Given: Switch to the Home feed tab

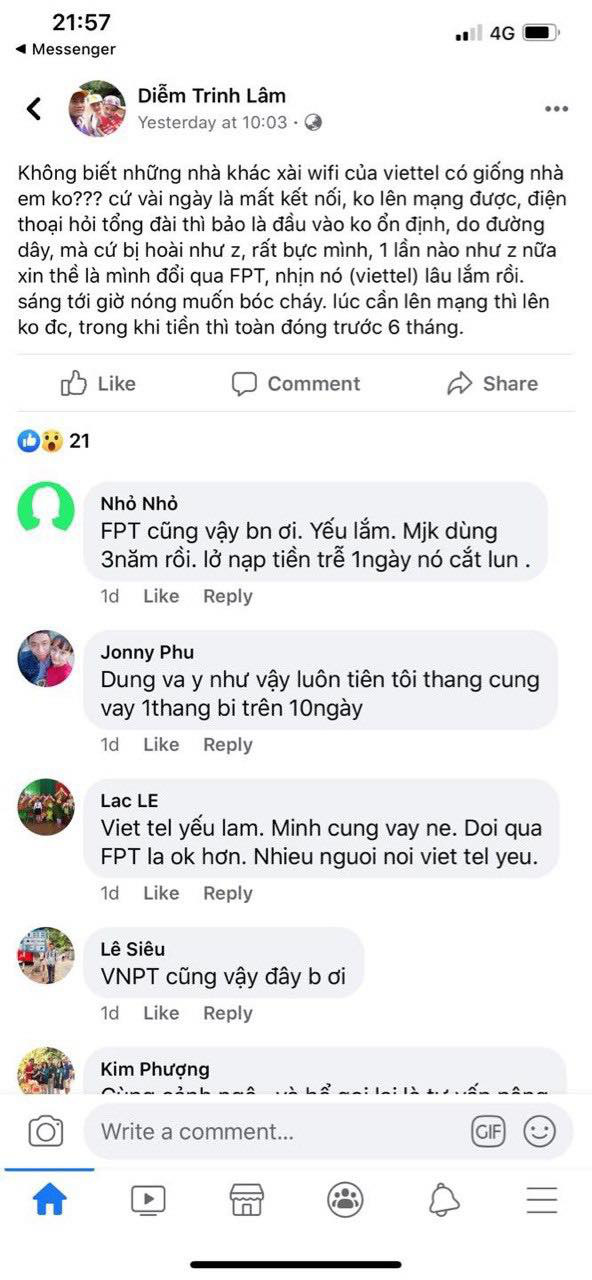Looking at the screenshot, I should [x=50, y=1199].
